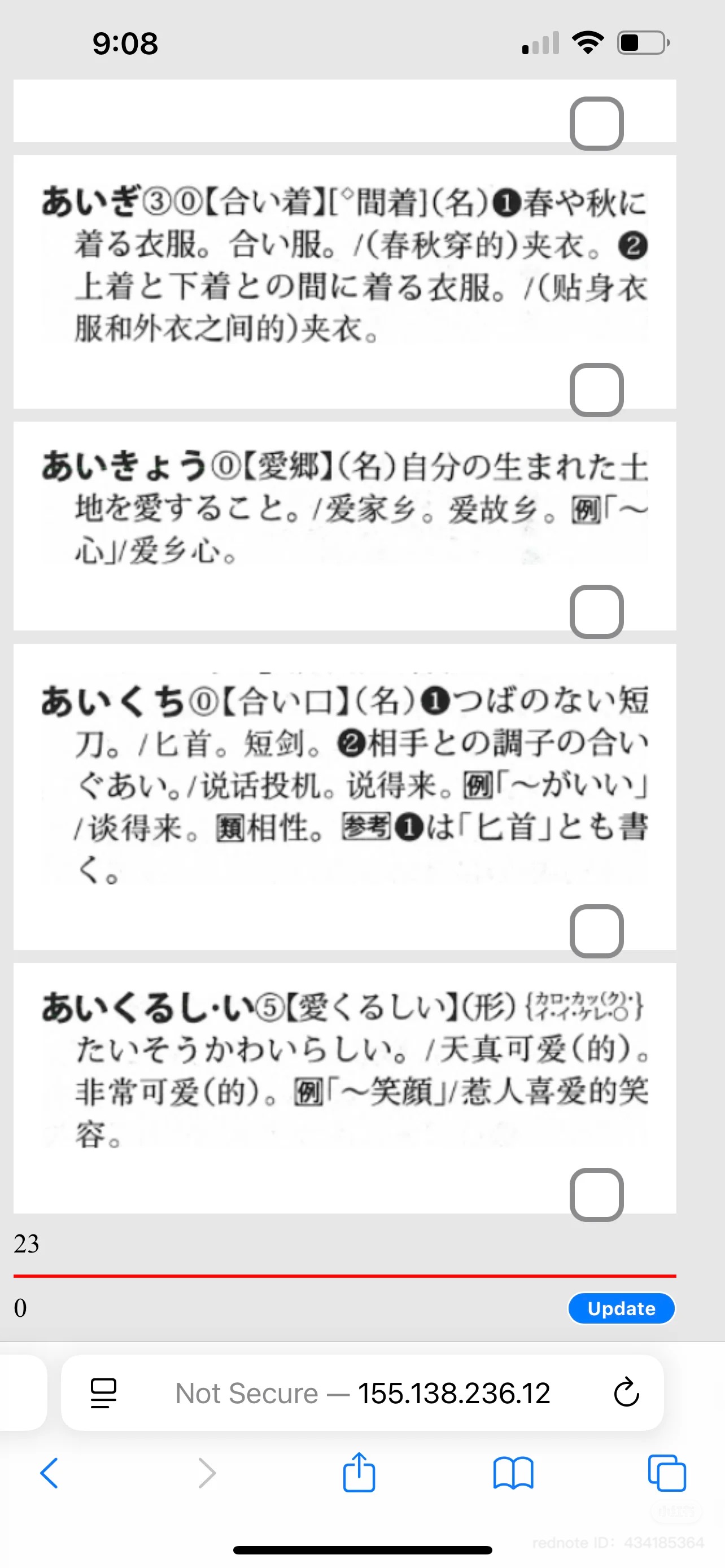Check the box for the あいぎ entry
Viewport: 725px width, 1568px height.
pos(596,390)
